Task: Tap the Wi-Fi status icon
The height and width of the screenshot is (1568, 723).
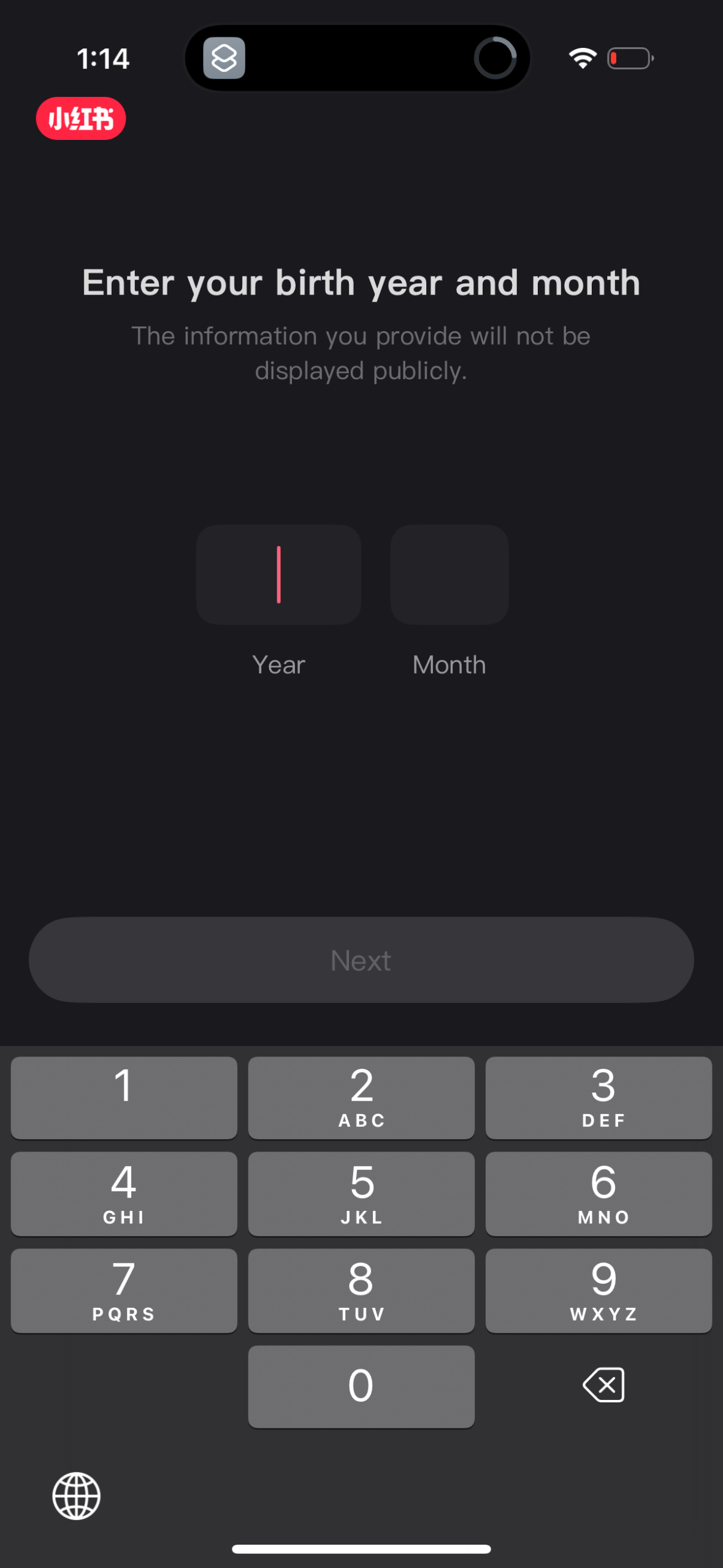Action: 581,57
